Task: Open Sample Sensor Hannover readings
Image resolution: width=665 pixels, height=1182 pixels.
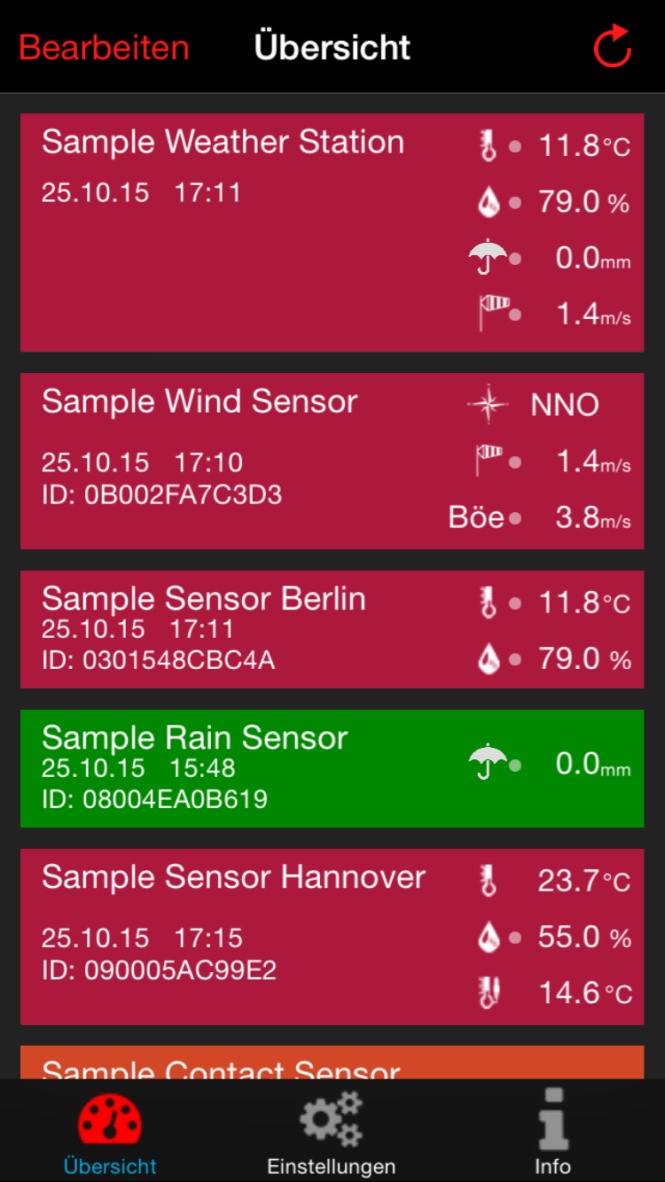Action: pos(250,936)
